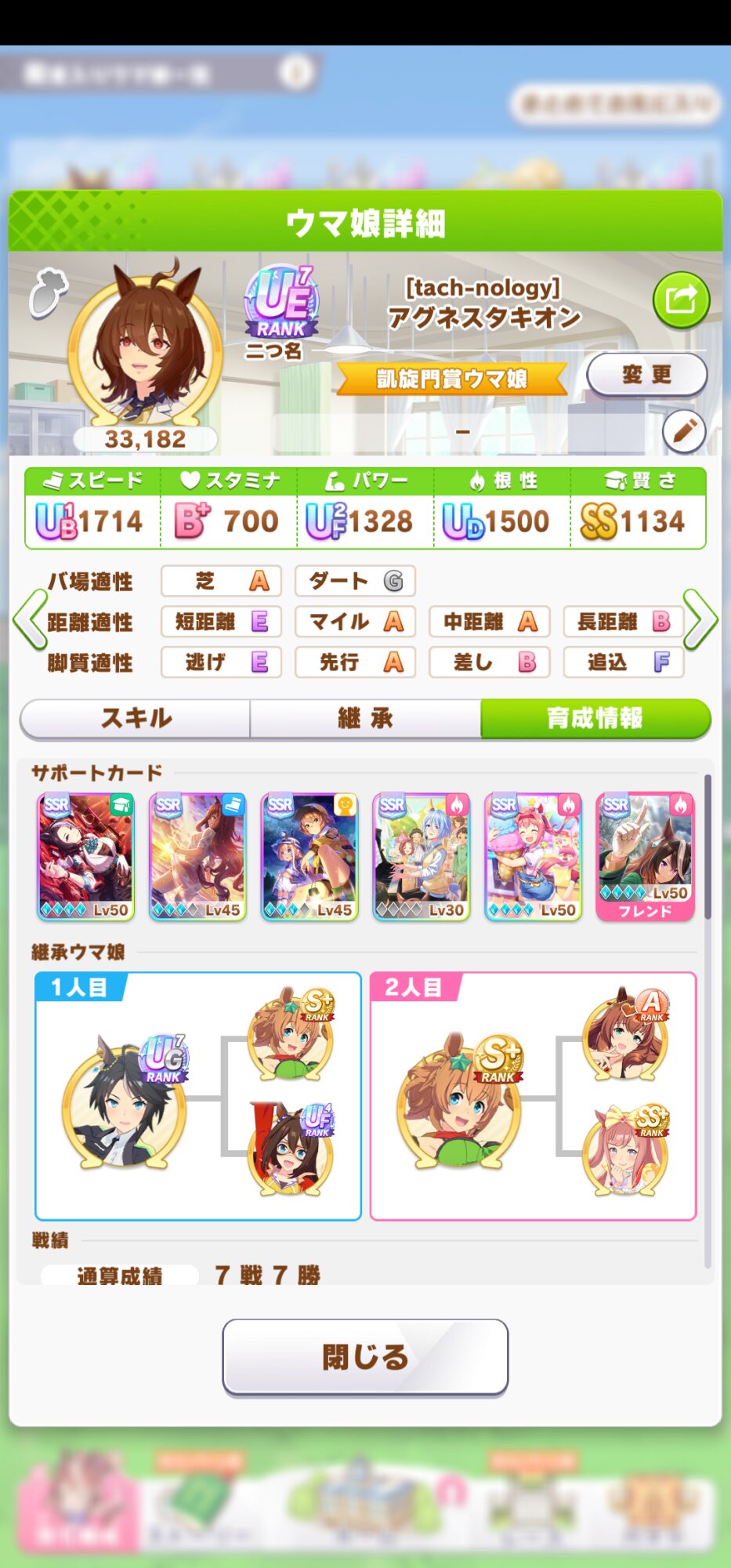731x1568 pixels.
Task: Go to previous character with left arrow
Action: [x=30, y=620]
